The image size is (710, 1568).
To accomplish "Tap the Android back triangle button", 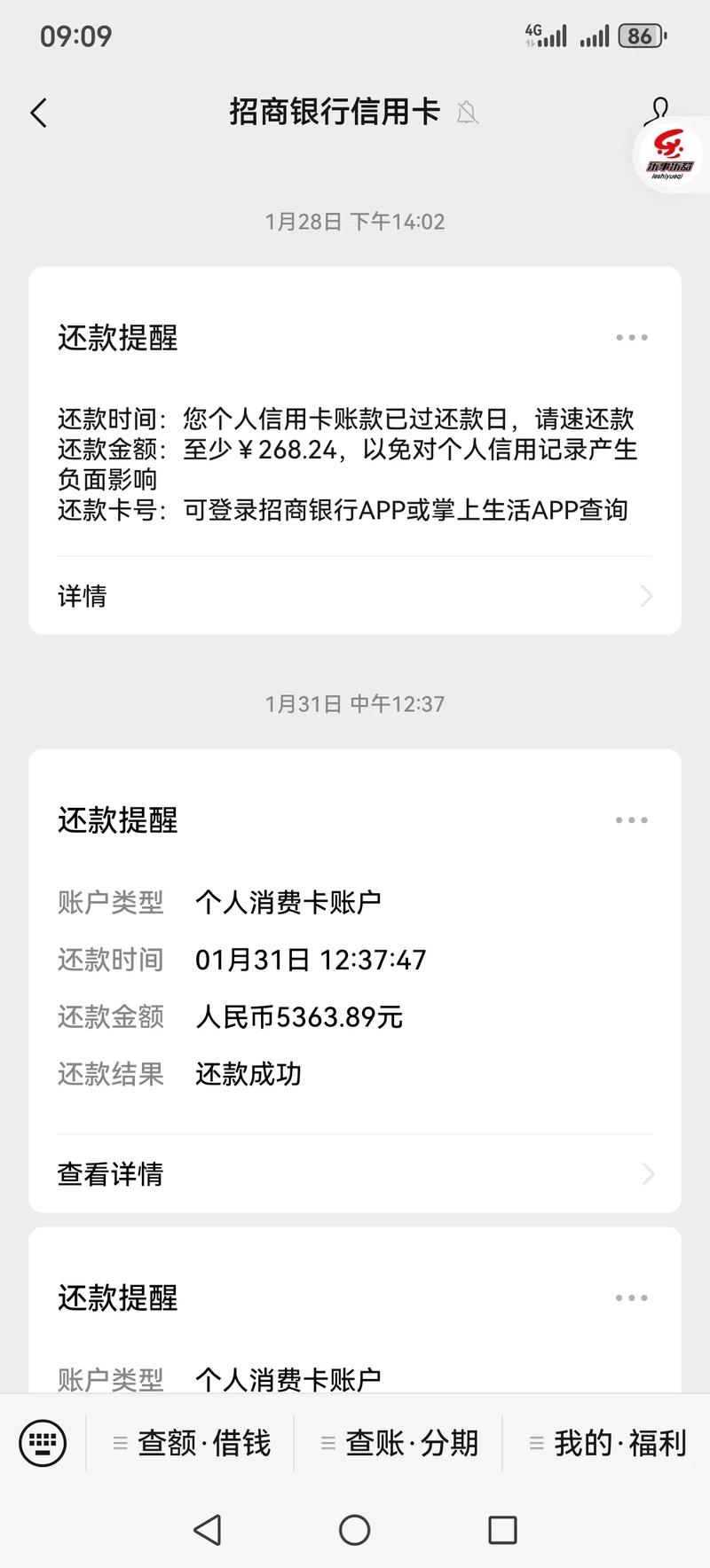I will 206,1530.
